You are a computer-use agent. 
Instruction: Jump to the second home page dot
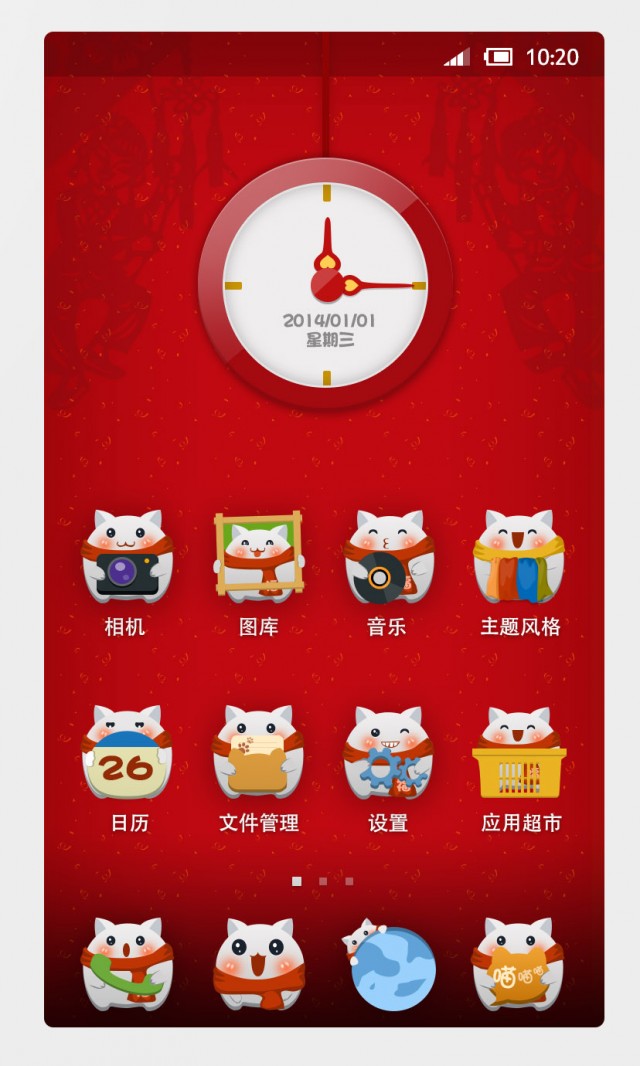click(x=323, y=881)
